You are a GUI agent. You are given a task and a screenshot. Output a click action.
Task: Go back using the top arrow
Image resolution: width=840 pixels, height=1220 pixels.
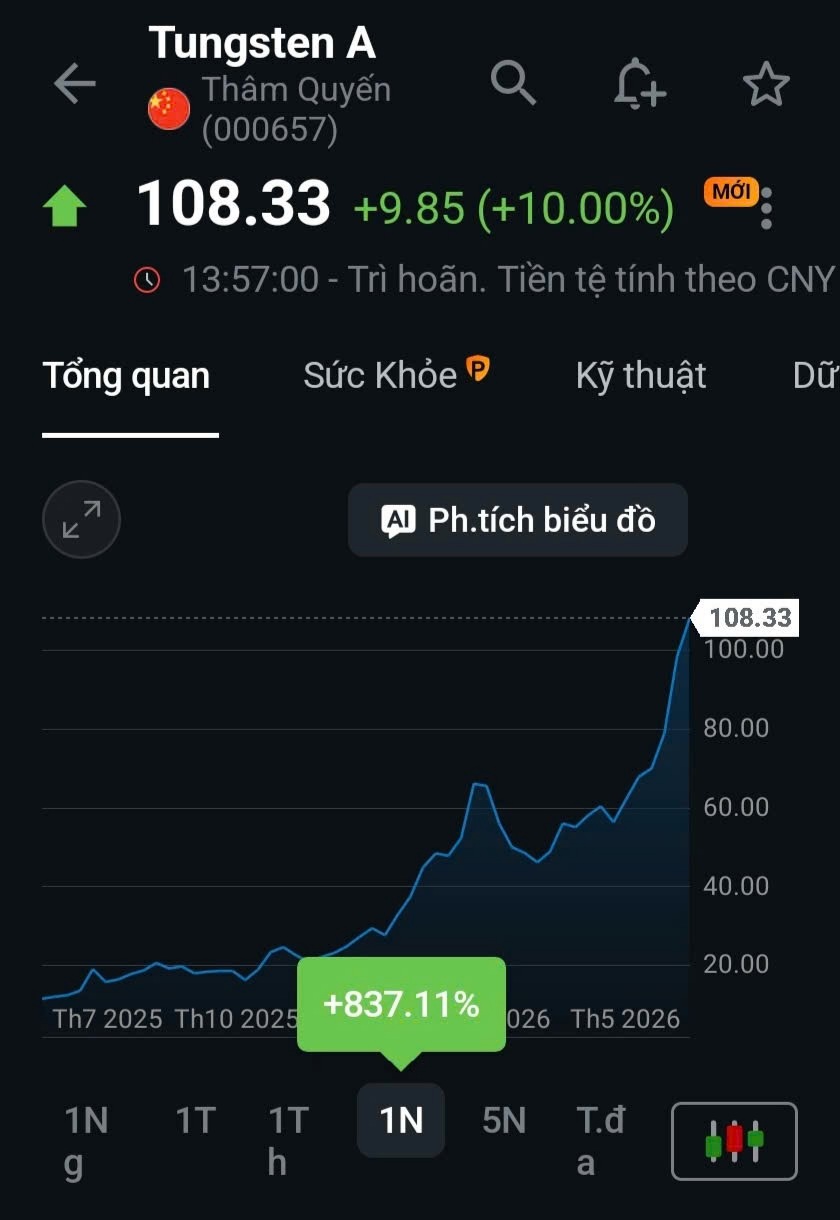coord(74,84)
